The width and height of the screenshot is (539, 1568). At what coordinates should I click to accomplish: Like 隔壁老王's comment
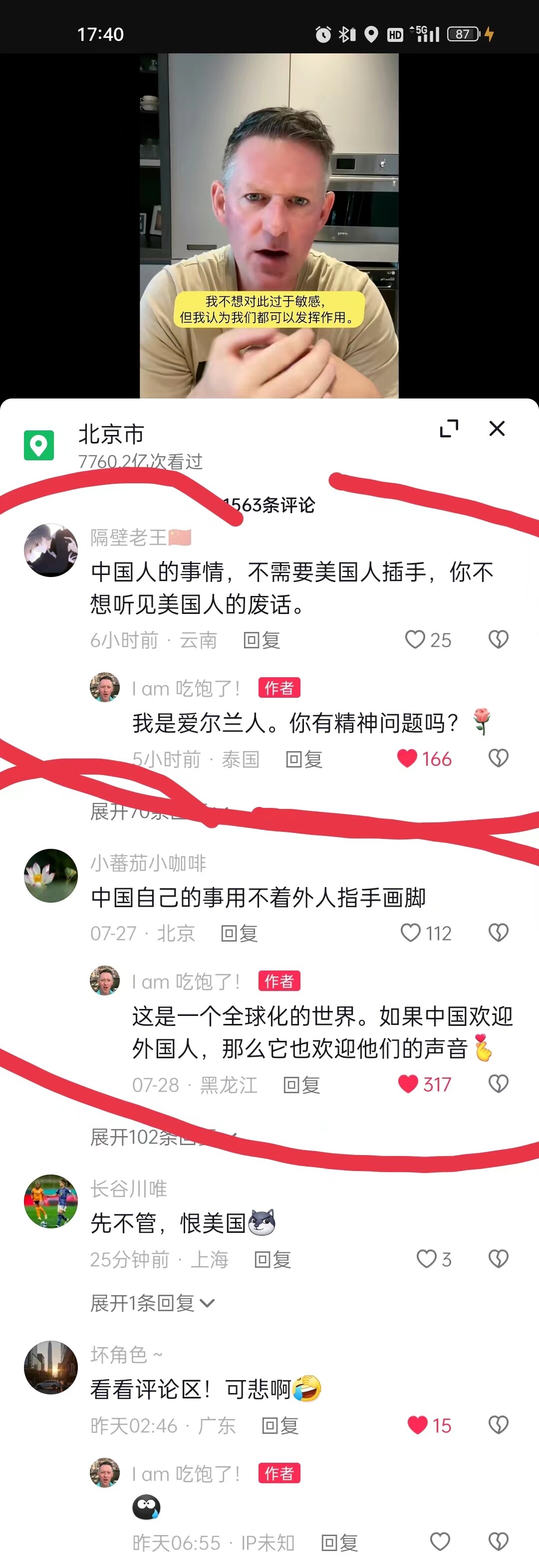pos(415,639)
